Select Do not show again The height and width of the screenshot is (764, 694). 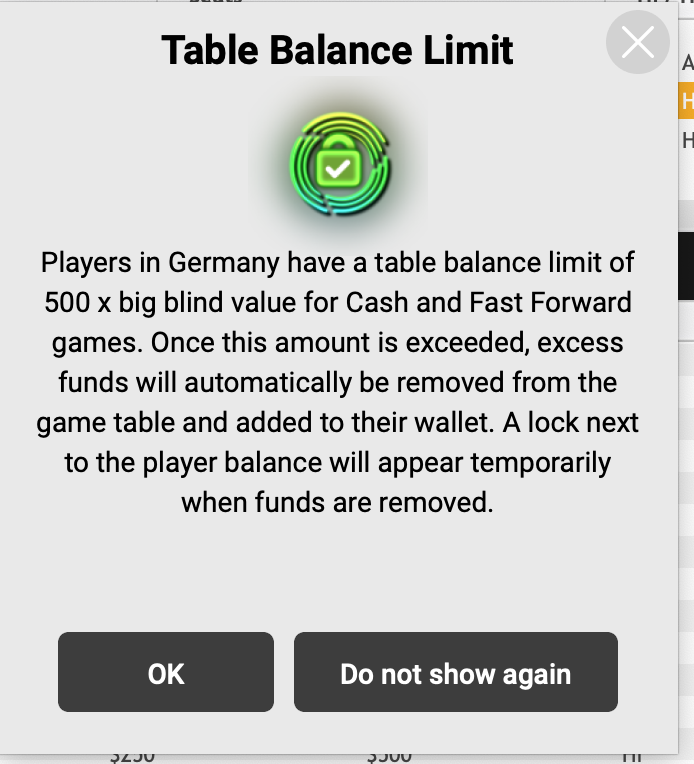455,673
